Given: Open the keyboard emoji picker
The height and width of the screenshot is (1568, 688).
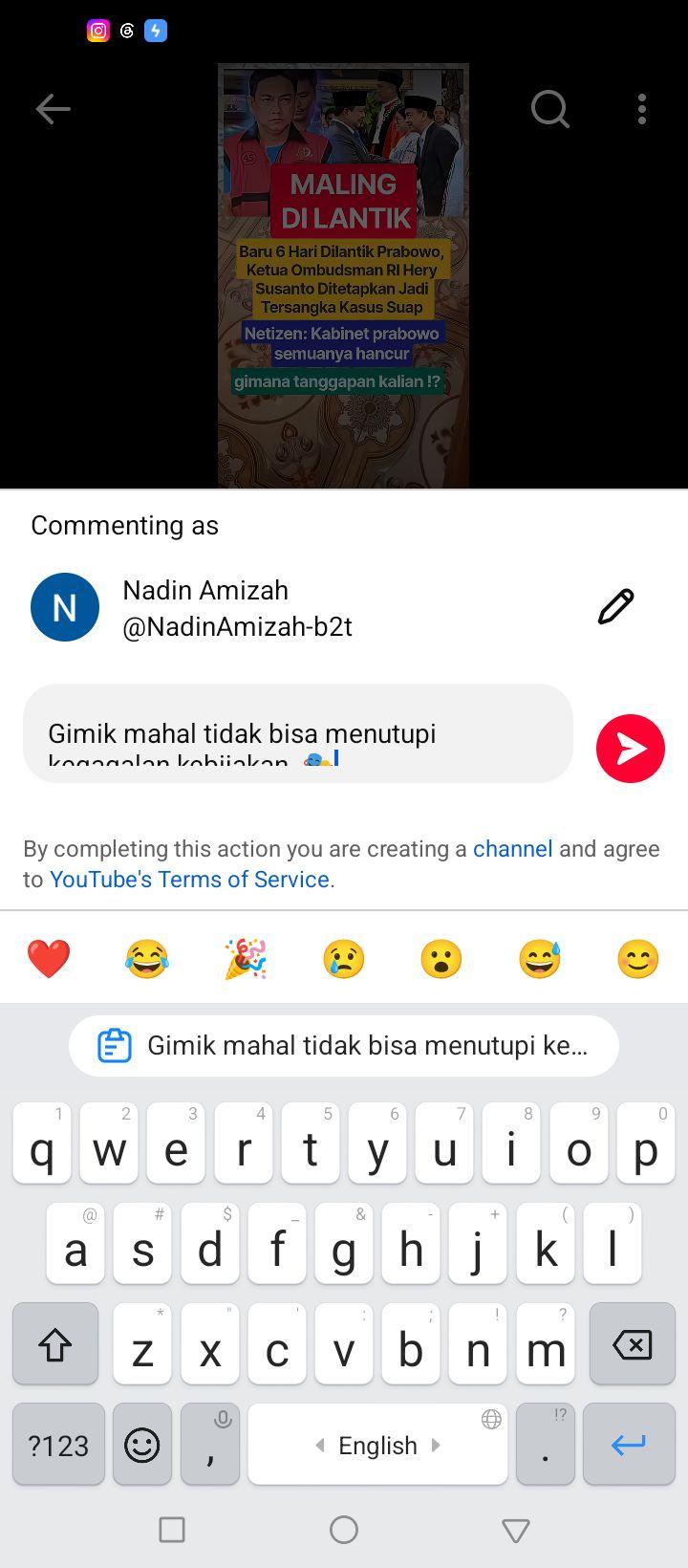Looking at the screenshot, I should click(142, 1444).
